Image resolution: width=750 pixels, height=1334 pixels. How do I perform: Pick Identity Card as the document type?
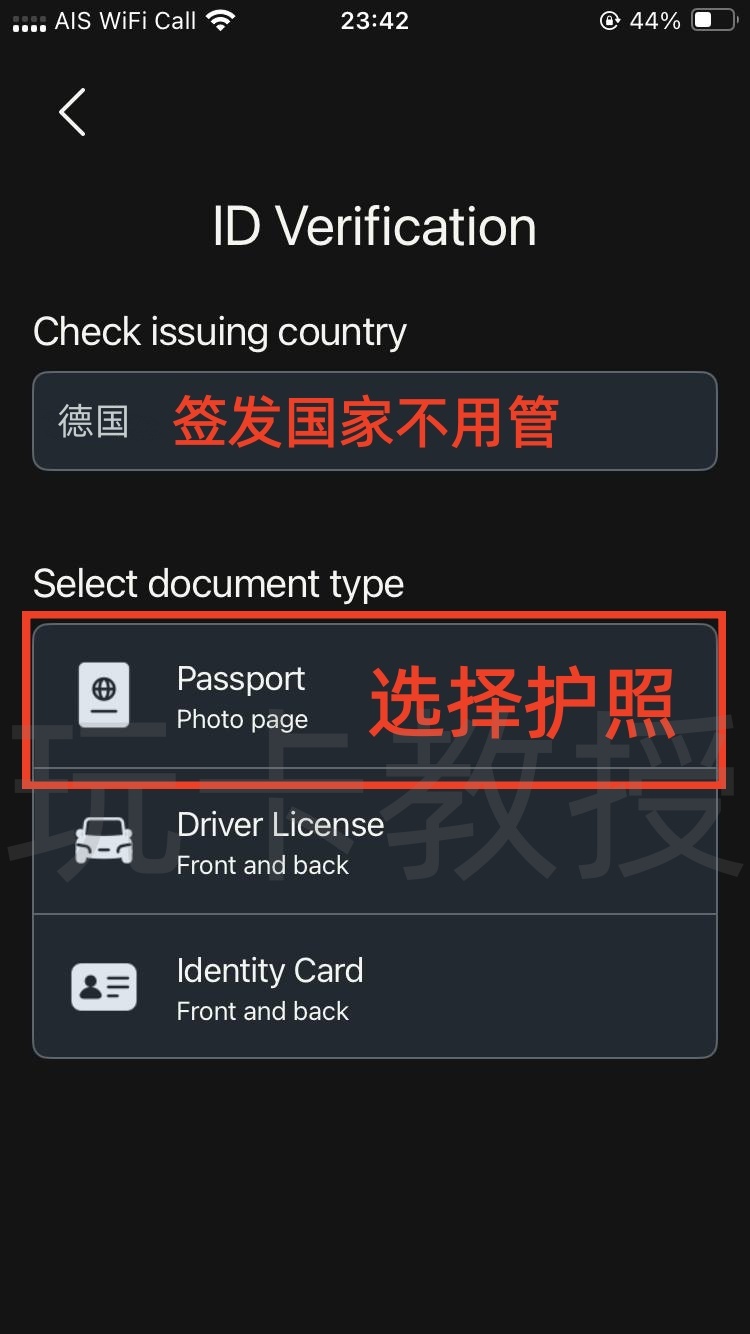pos(374,988)
